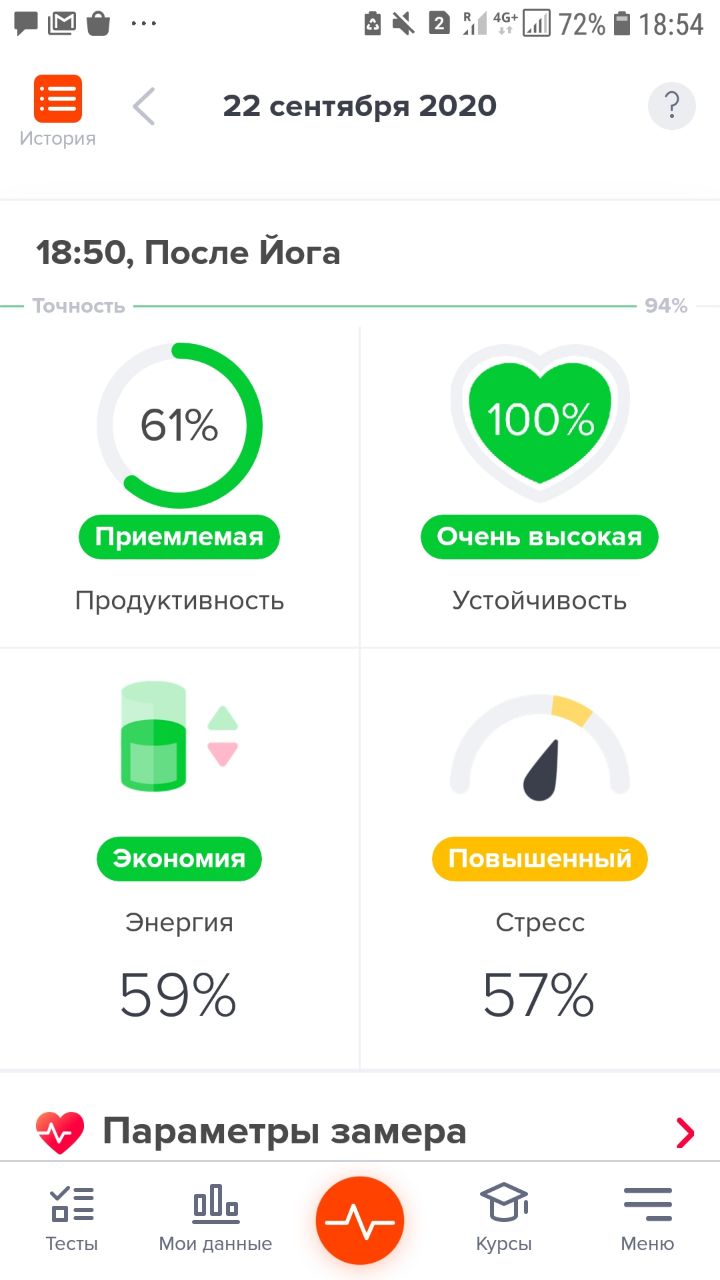Image resolution: width=720 pixels, height=1280 pixels.
Task: Start a new measurement with the pulse button
Action: tap(360, 1220)
